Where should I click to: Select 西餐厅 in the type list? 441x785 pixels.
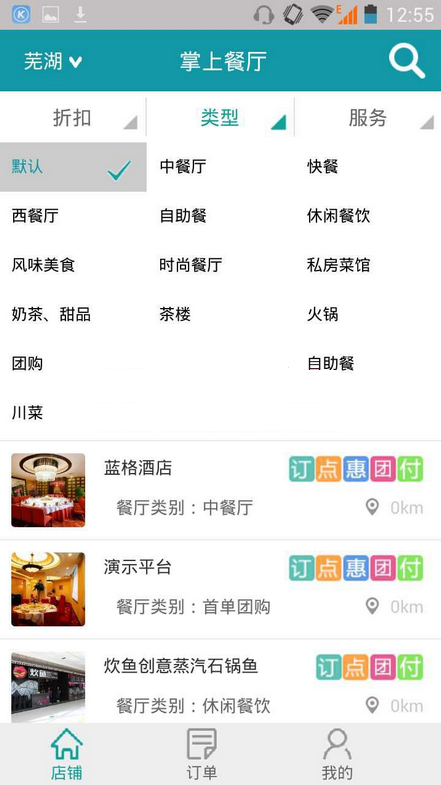click(35, 216)
